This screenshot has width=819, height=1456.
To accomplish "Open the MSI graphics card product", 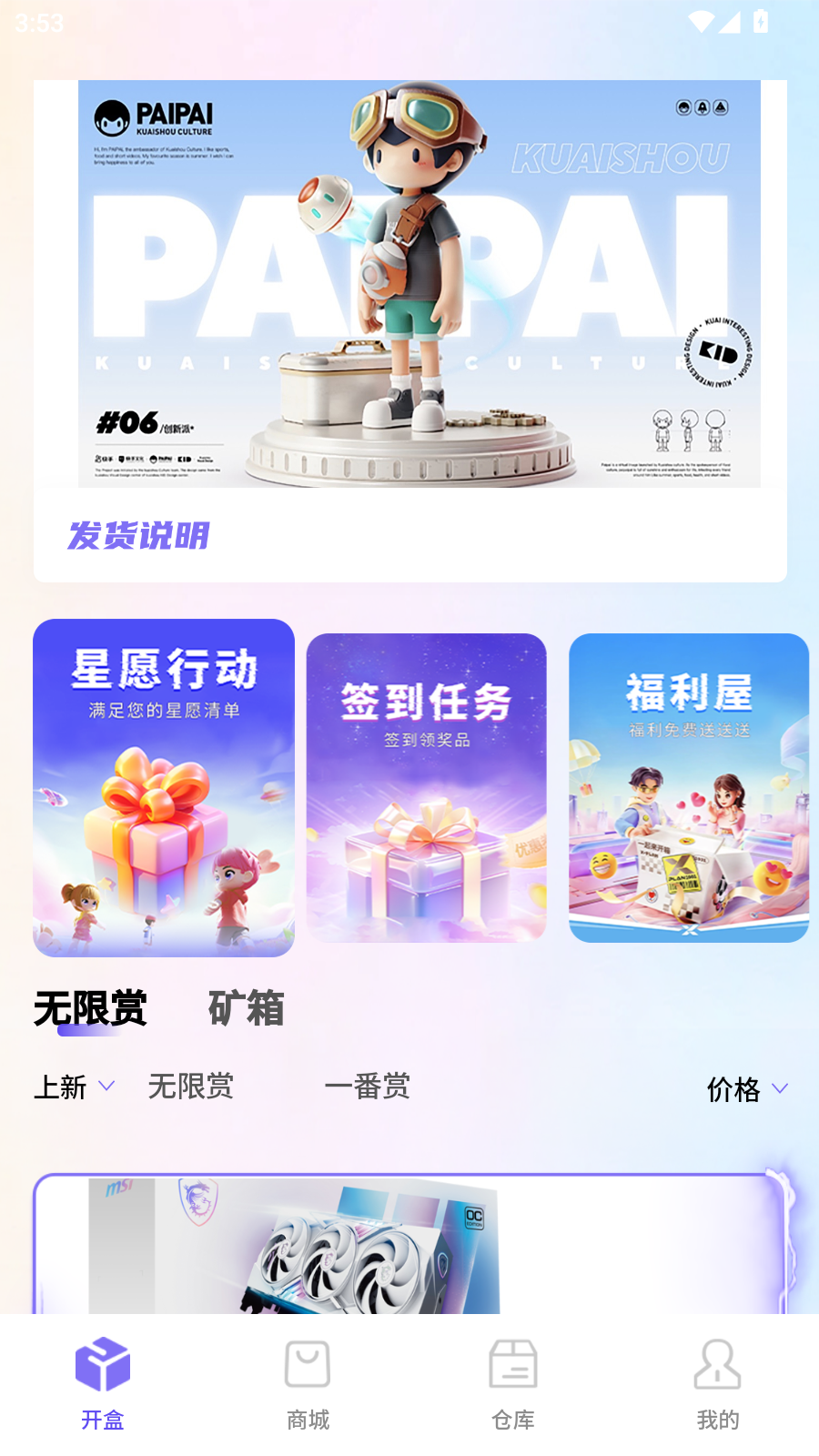I will click(409, 1247).
